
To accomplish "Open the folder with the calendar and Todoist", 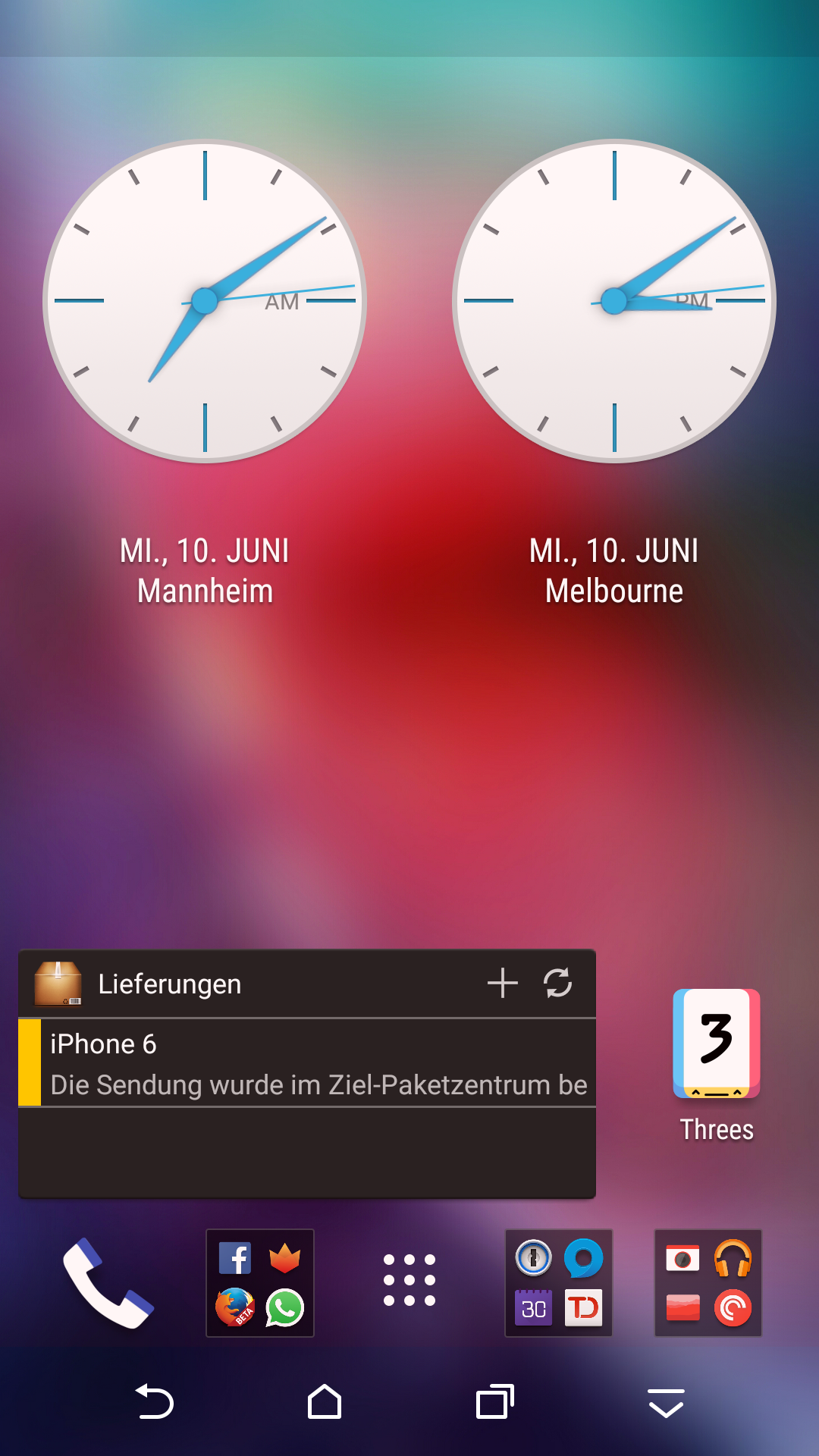I will coord(559,1283).
